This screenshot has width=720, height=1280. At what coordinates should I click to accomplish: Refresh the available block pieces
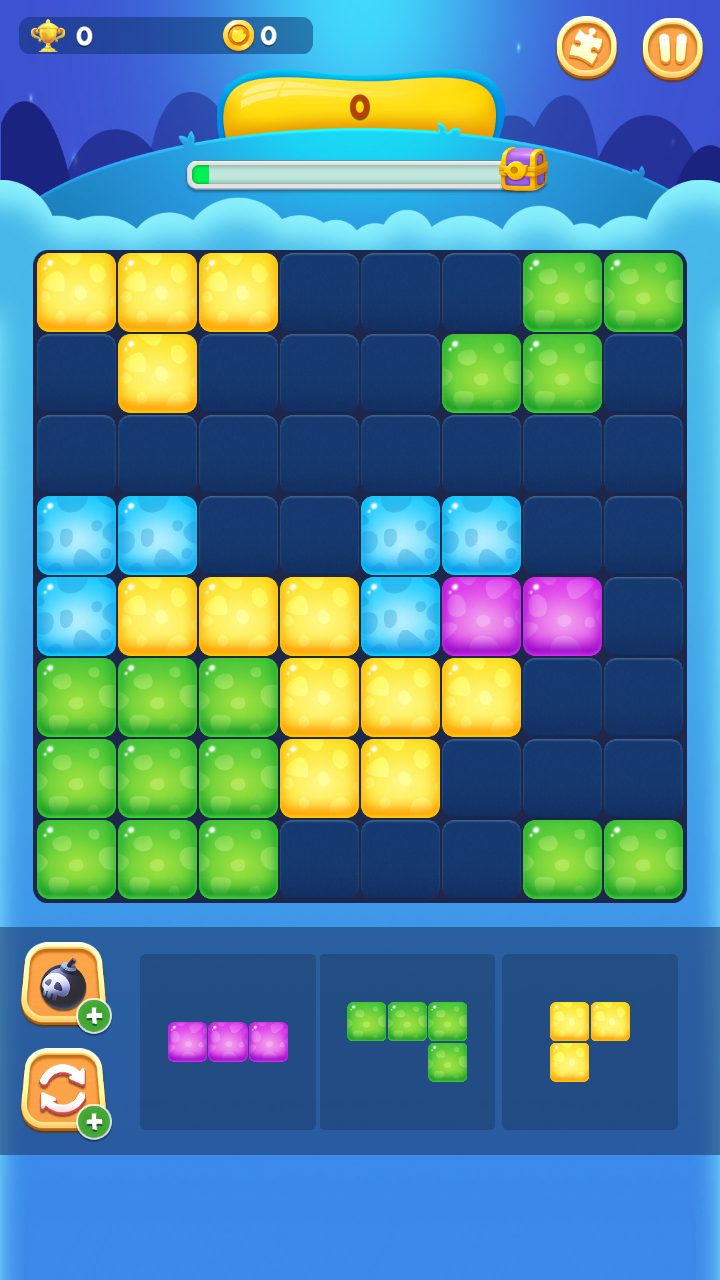[64, 1090]
